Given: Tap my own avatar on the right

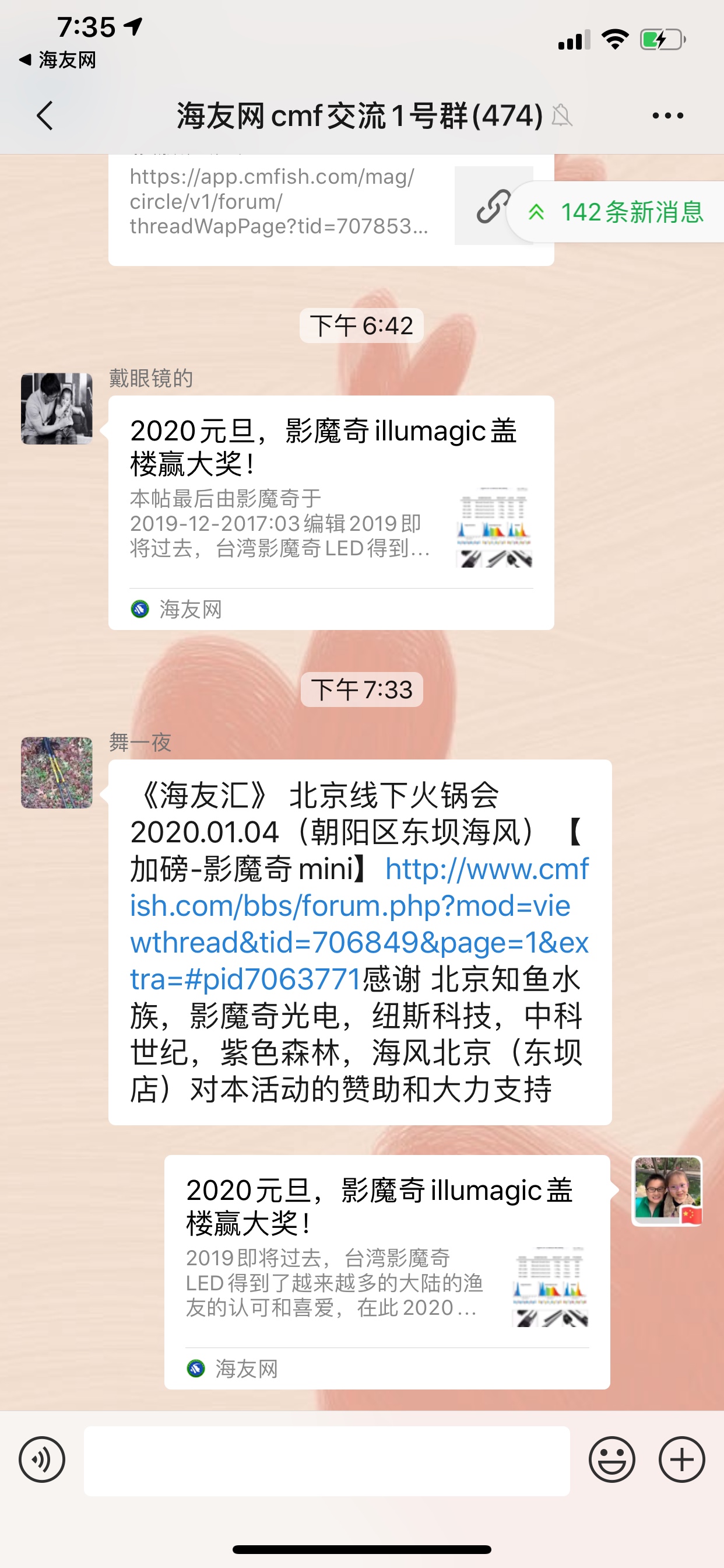Looking at the screenshot, I should (x=667, y=1191).
